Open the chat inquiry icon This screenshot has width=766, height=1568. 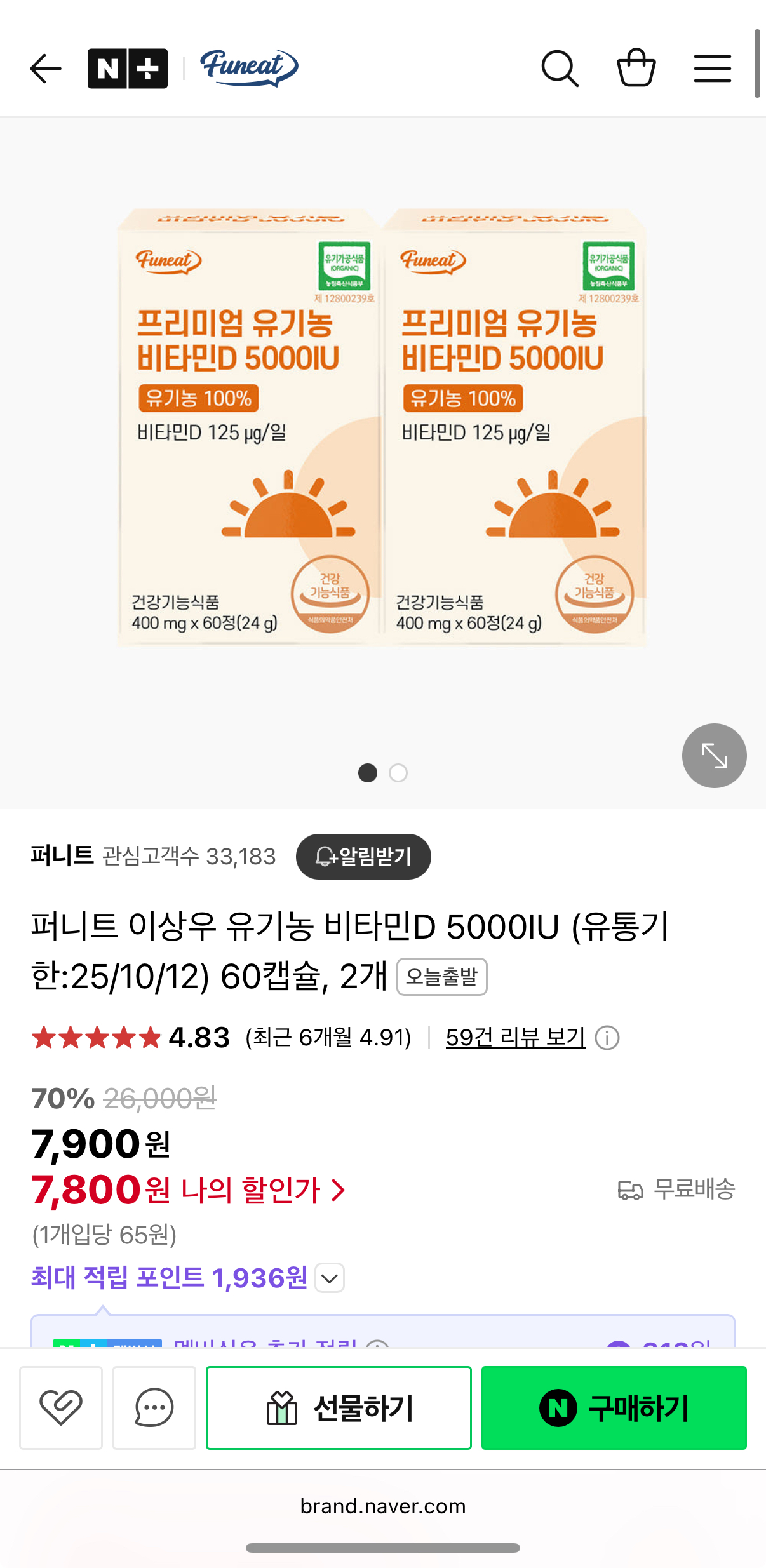(154, 1407)
